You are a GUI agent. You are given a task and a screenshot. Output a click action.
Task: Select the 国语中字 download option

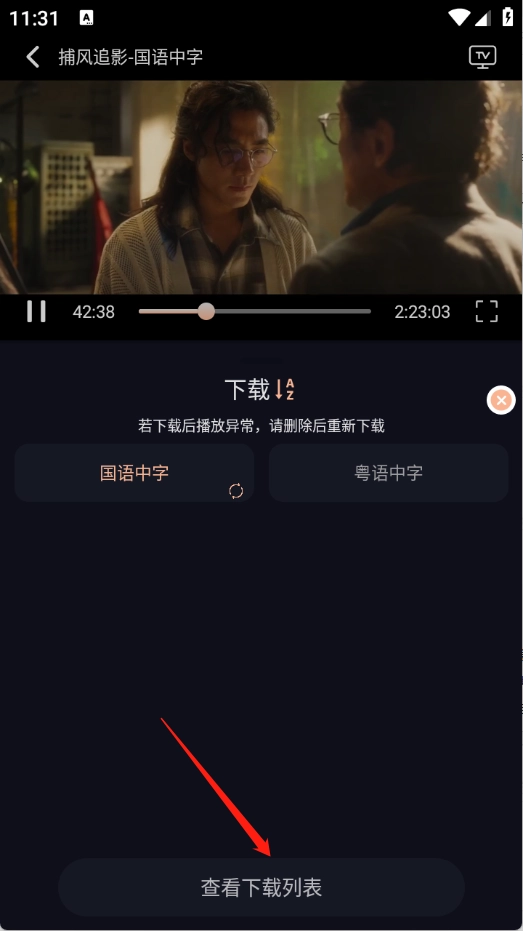point(134,473)
